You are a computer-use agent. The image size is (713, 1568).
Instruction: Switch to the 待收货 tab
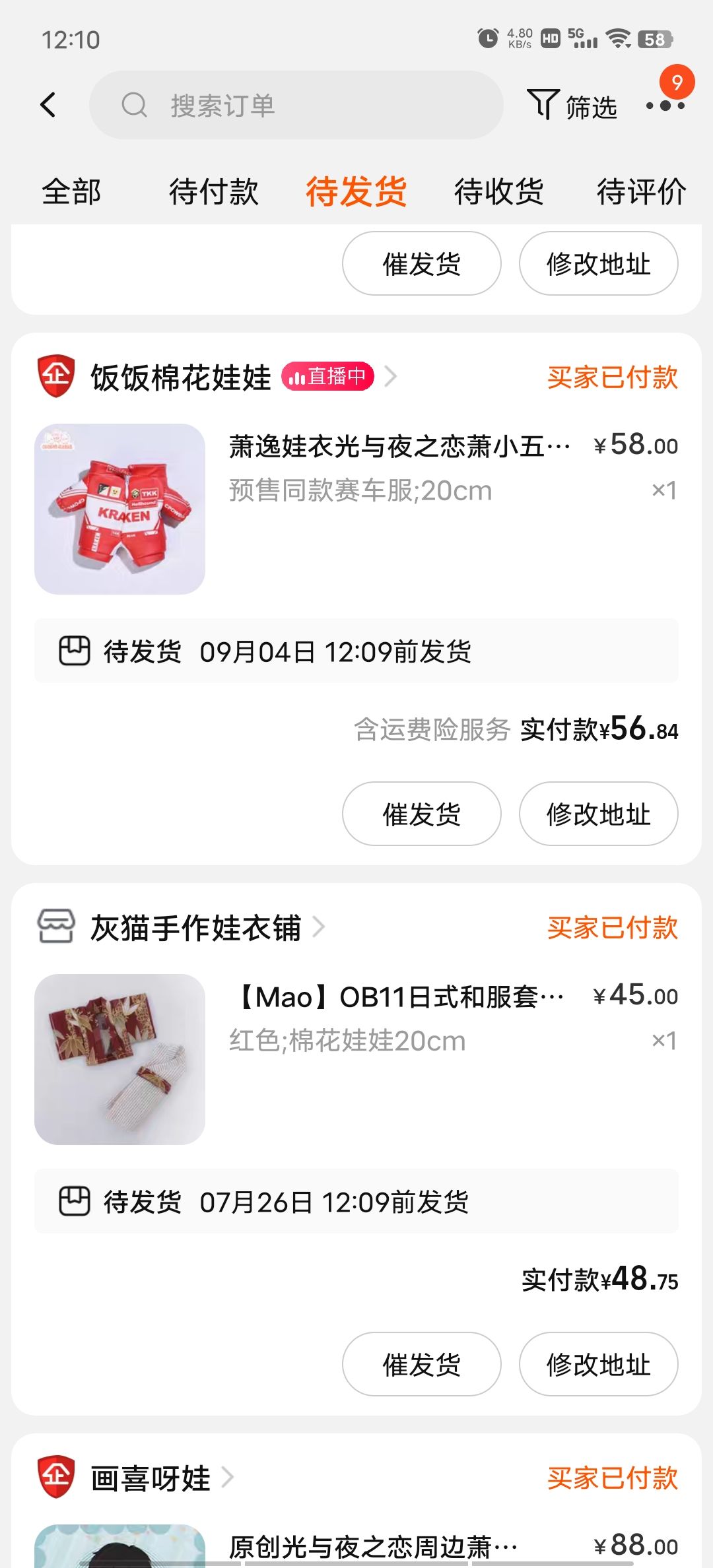(x=498, y=192)
